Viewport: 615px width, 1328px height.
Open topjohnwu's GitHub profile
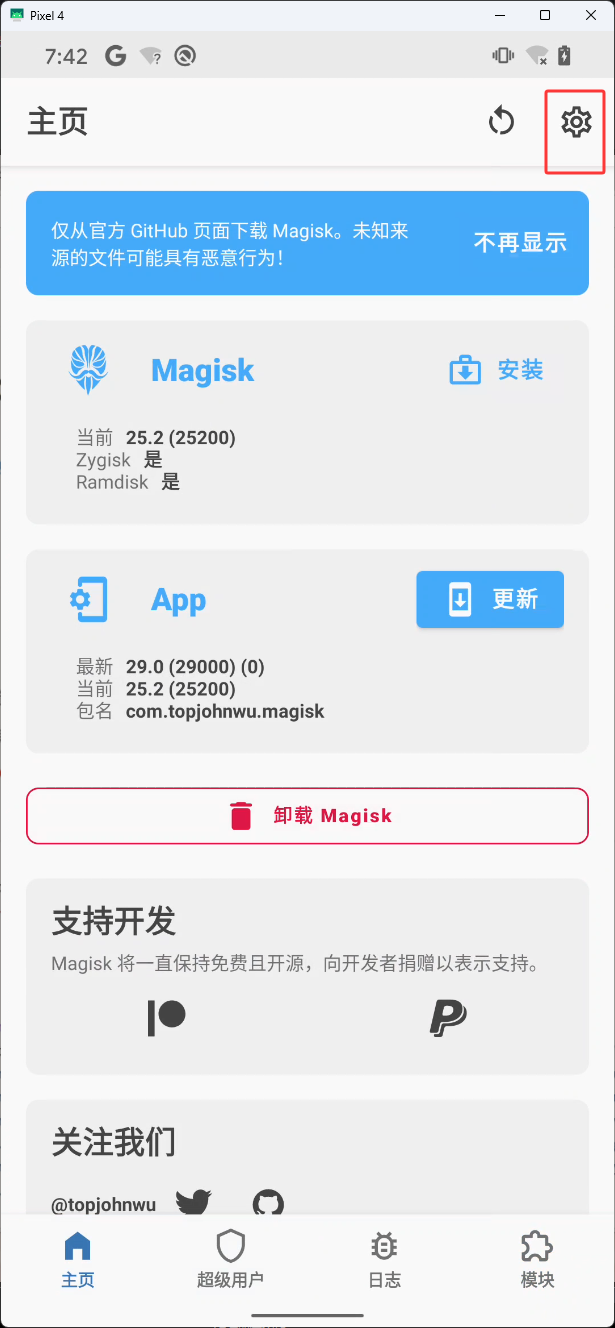coord(268,1203)
